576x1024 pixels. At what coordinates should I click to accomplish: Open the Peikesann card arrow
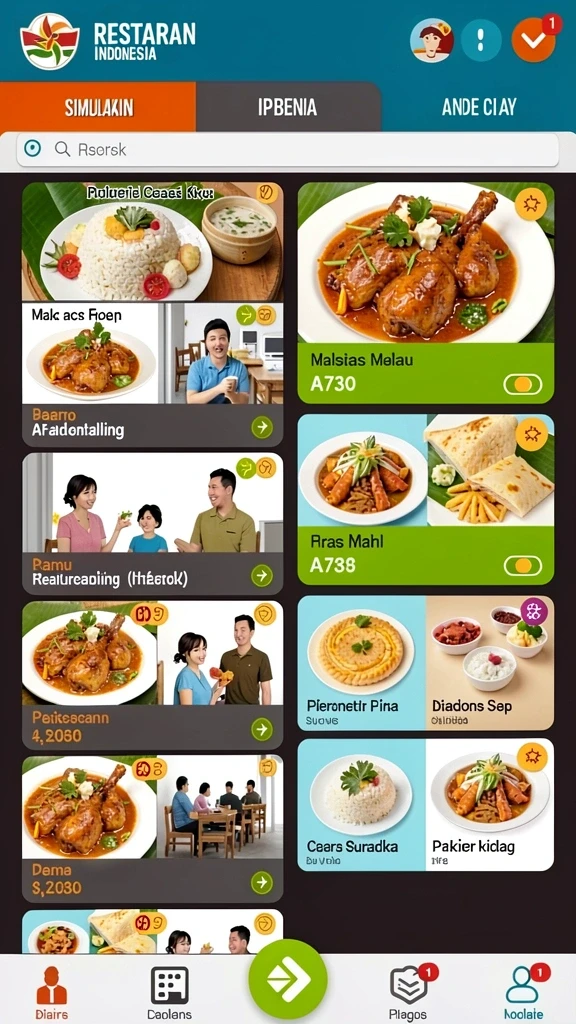[x=262, y=729]
